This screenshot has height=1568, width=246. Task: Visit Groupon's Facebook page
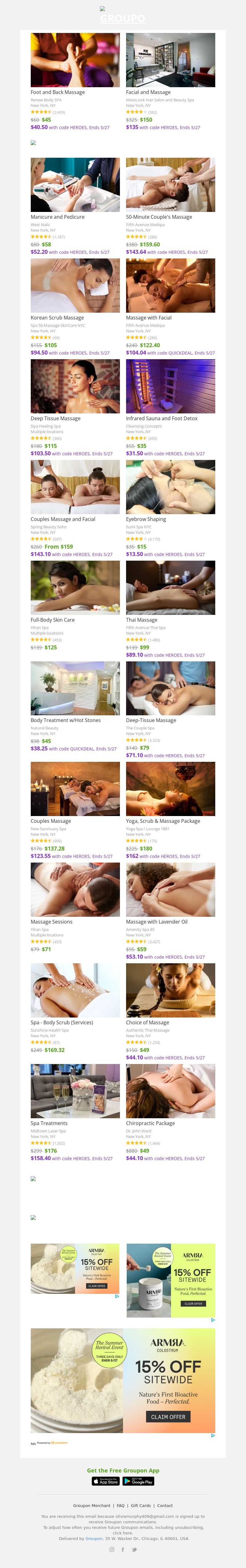pyautogui.click(x=123, y=1549)
